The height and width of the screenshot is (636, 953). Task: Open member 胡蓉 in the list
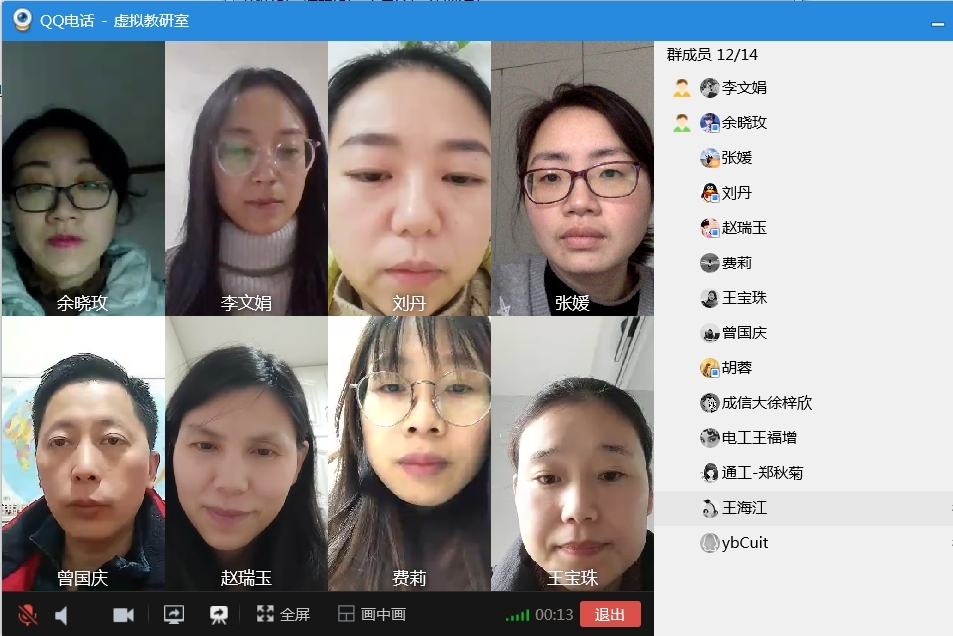(x=736, y=368)
